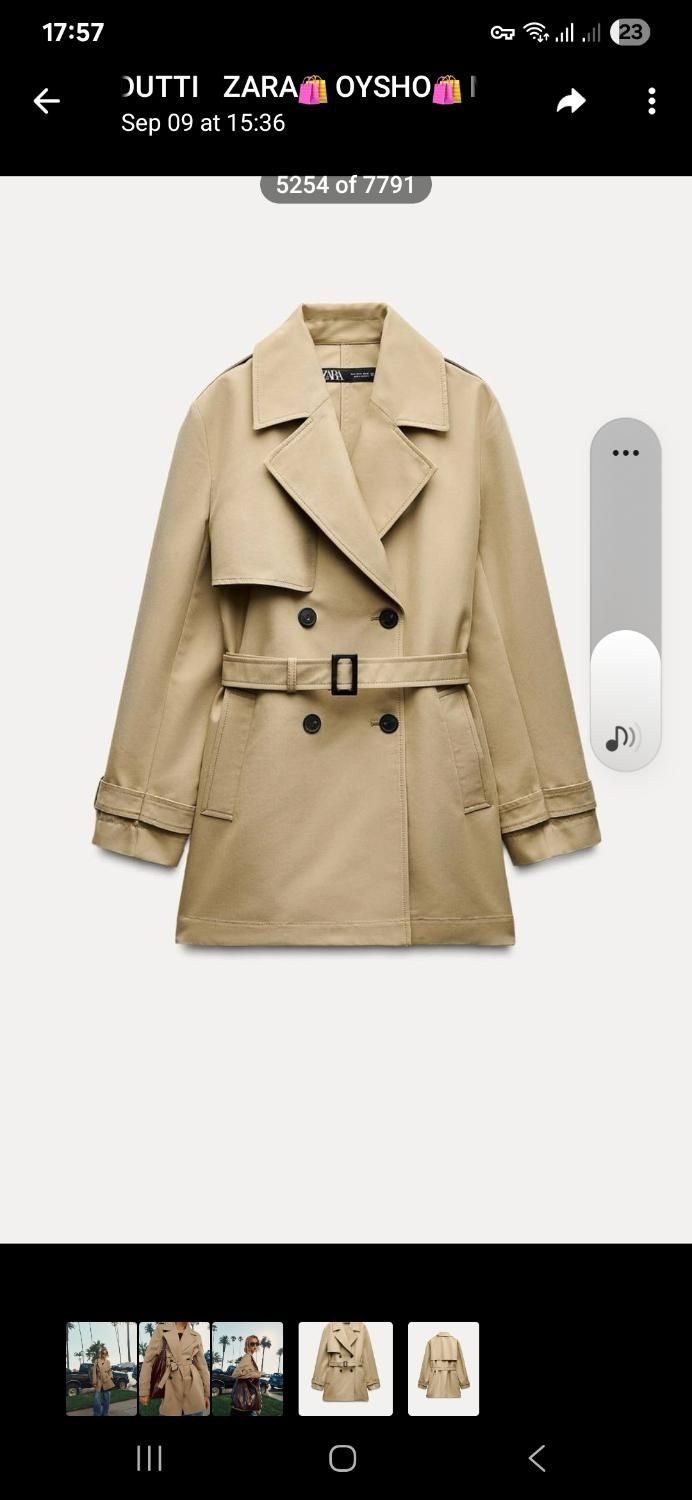This screenshot has height=1500, width=692.
Task: Open the overflow menu
Action: [651, 101]
